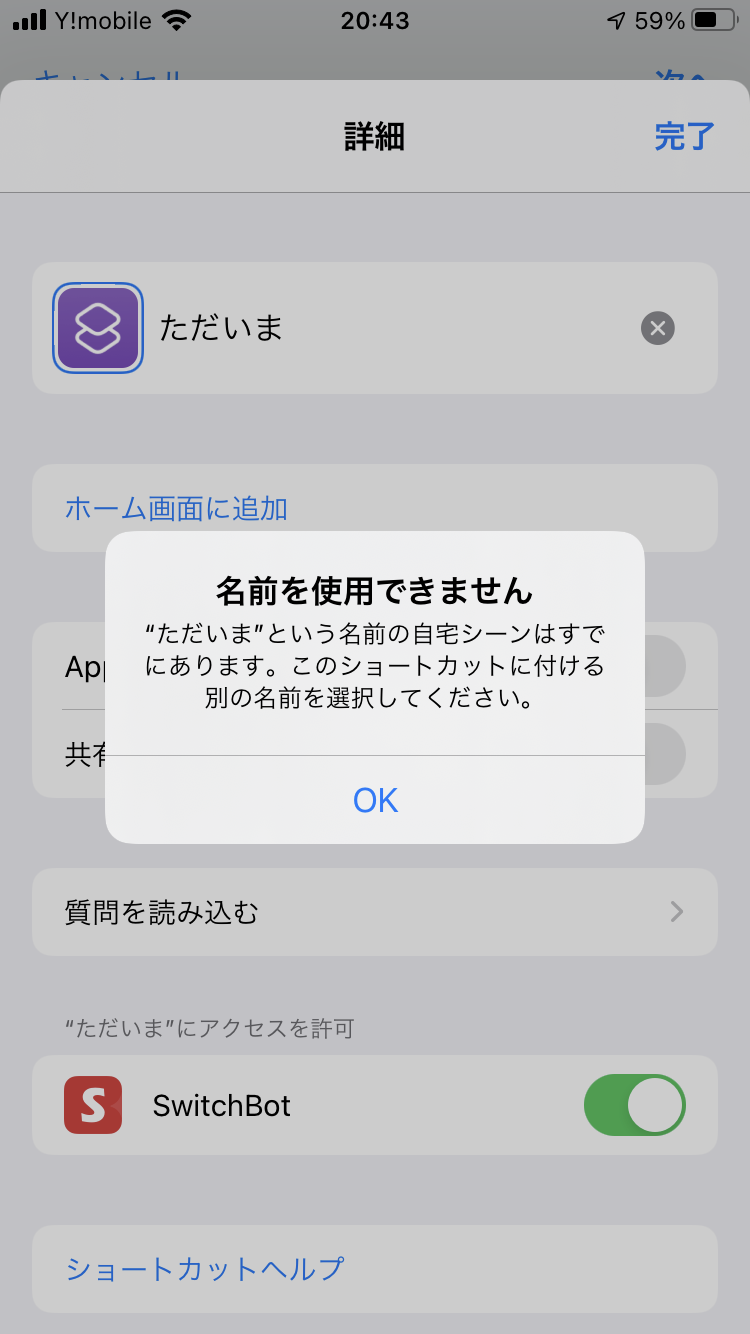Change the purple shortcut icon
750x1334 pixels.
point(98,328)
